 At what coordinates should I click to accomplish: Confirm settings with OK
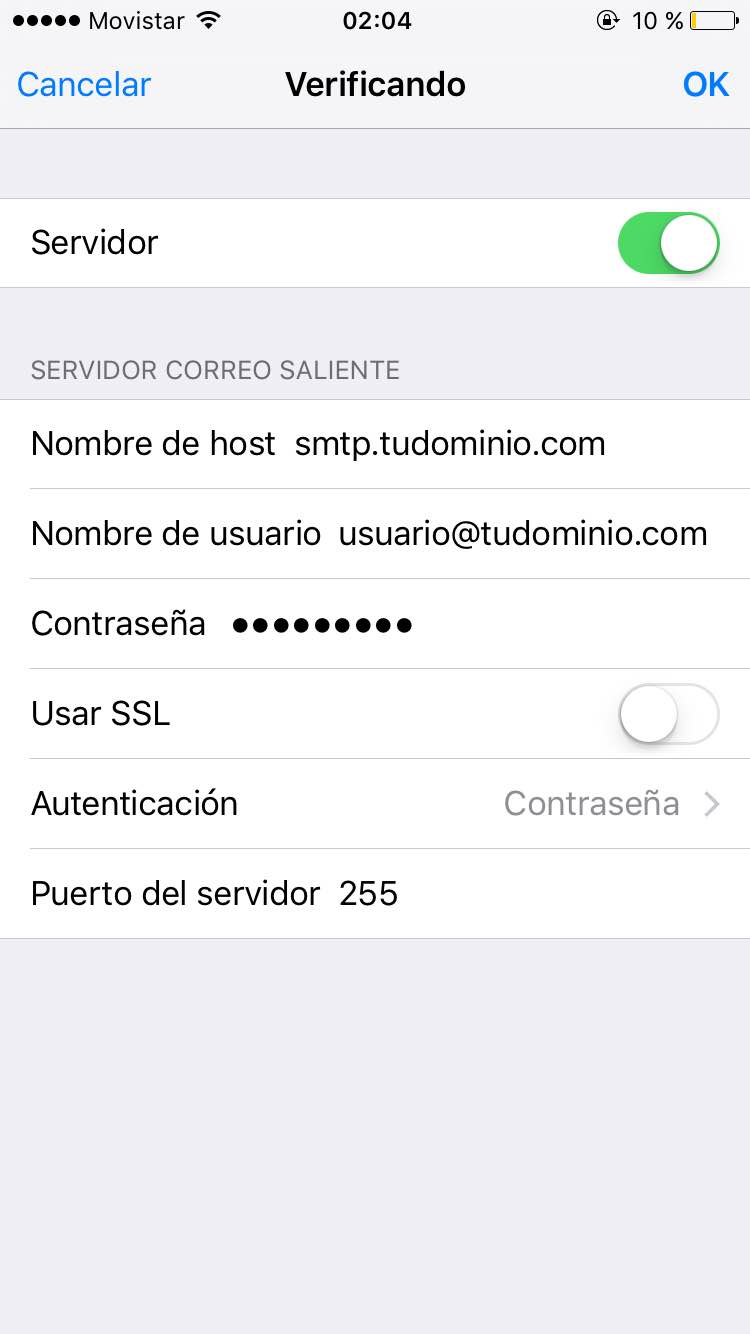click(x=705, y=85)
